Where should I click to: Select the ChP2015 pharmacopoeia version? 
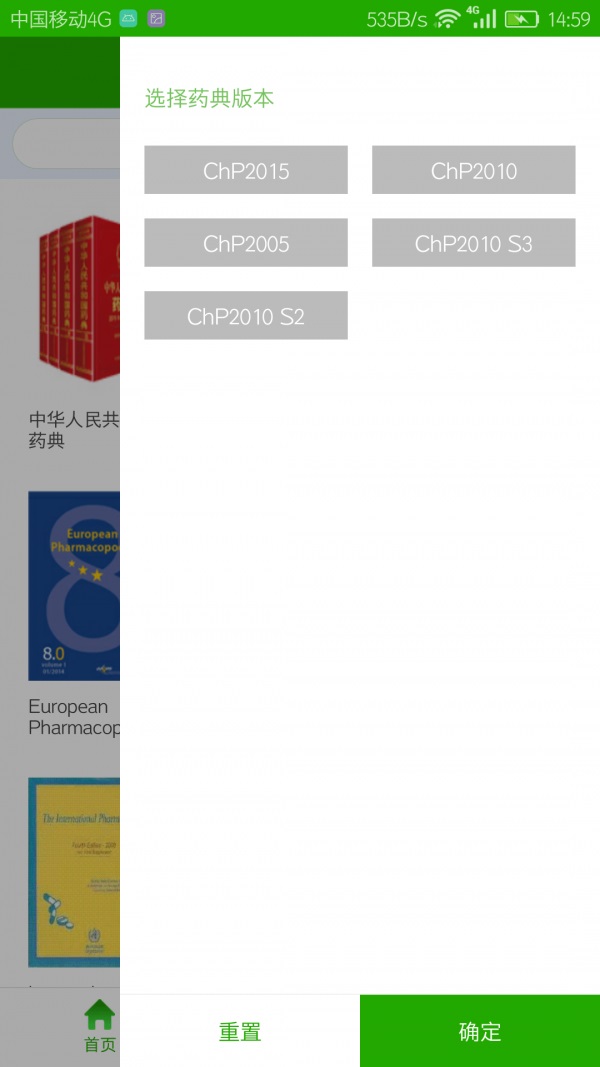click(x=246, y=170)
